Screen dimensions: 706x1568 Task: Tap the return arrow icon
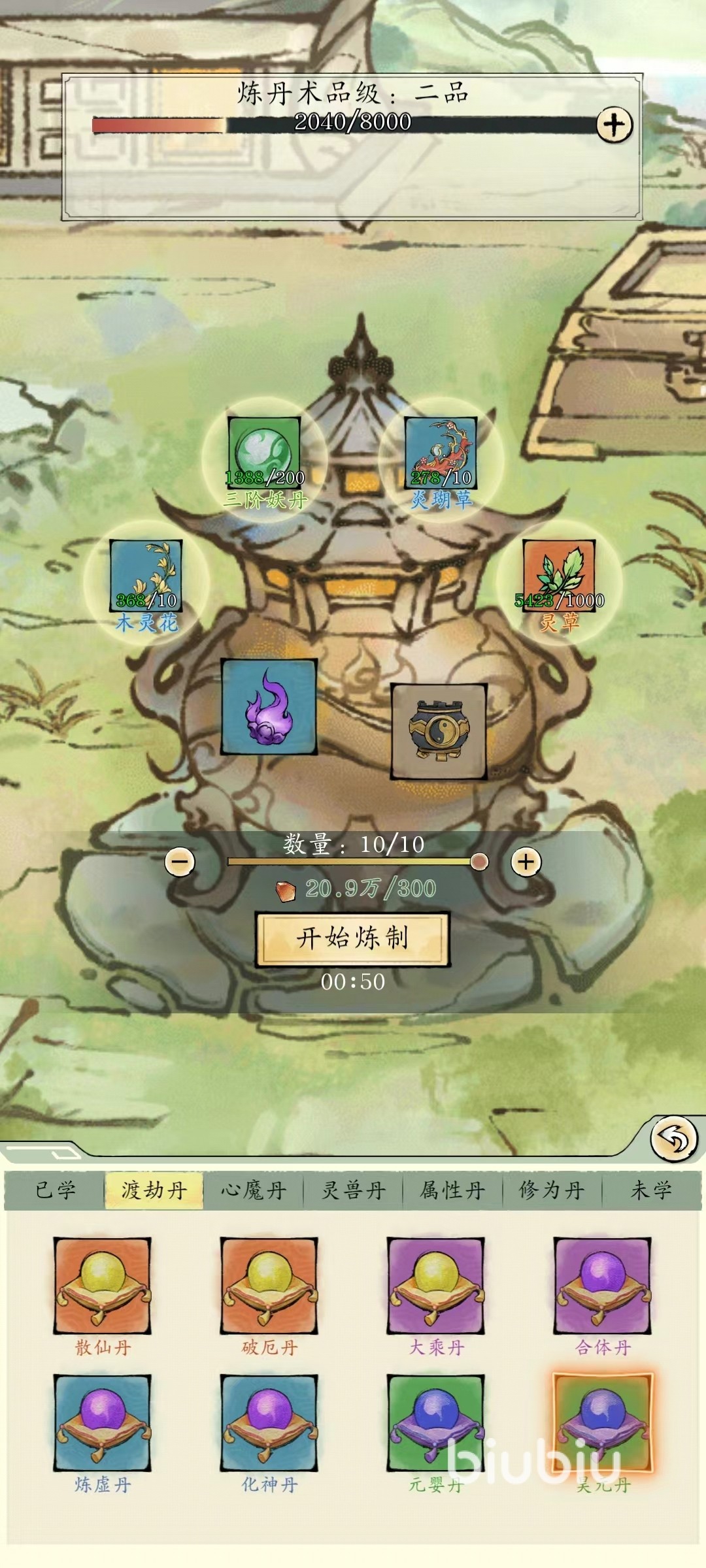coord(675,1139)
